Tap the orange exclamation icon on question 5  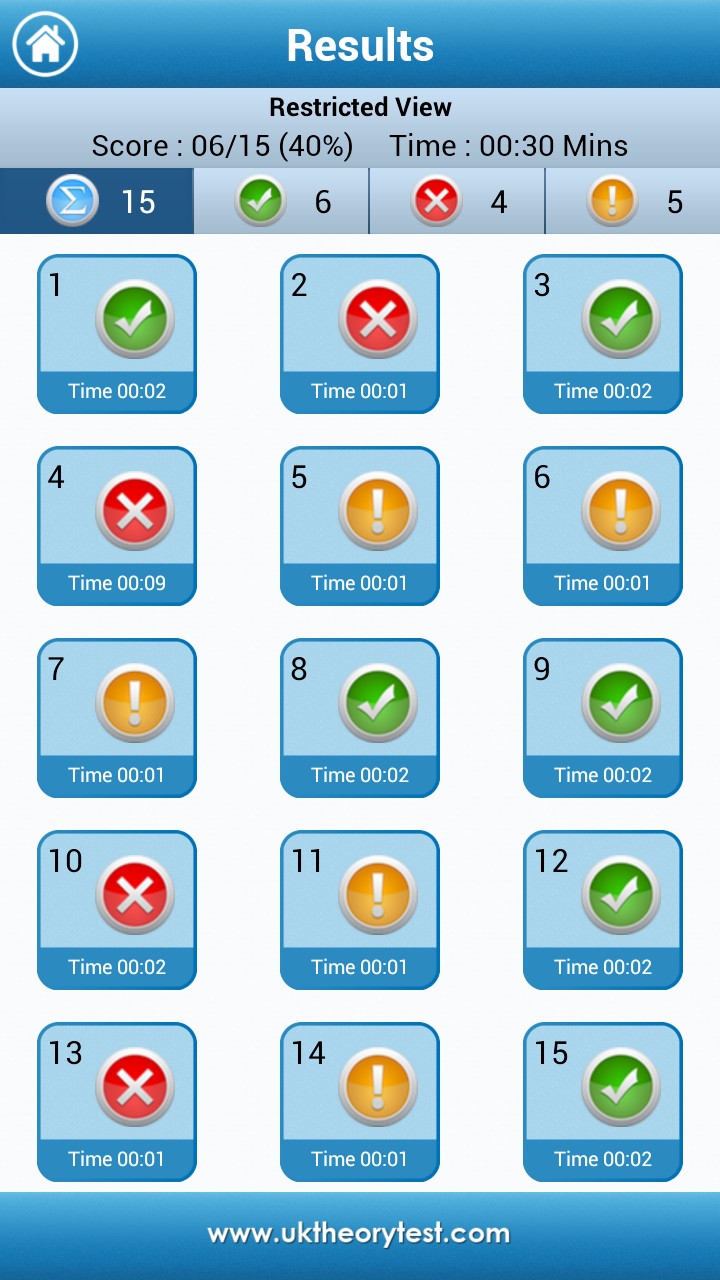(x=378, y=510)
